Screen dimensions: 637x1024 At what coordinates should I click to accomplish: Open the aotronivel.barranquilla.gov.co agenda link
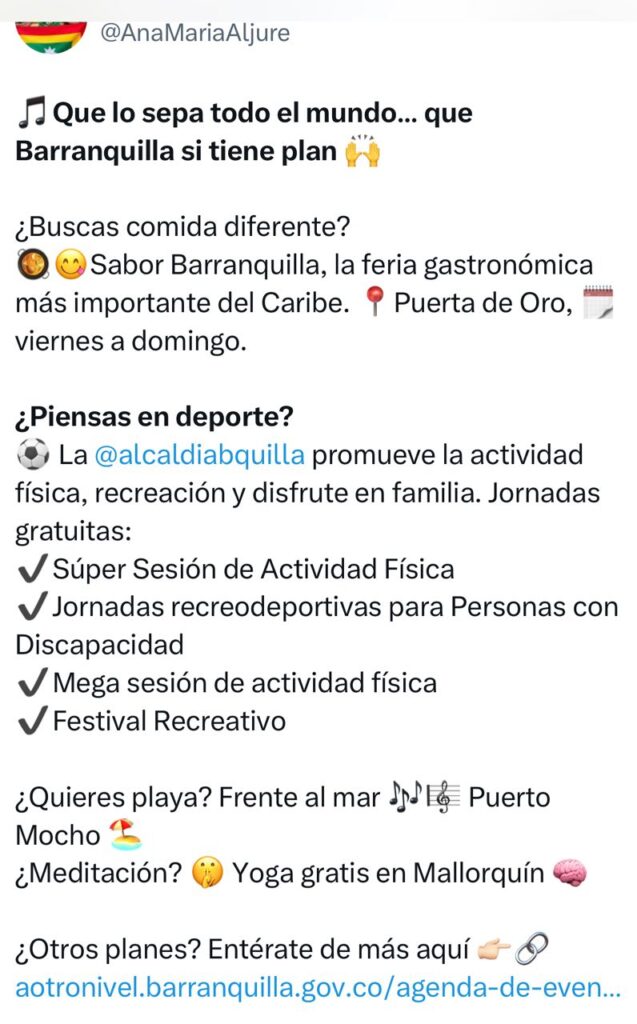click(x=318, y=988)
